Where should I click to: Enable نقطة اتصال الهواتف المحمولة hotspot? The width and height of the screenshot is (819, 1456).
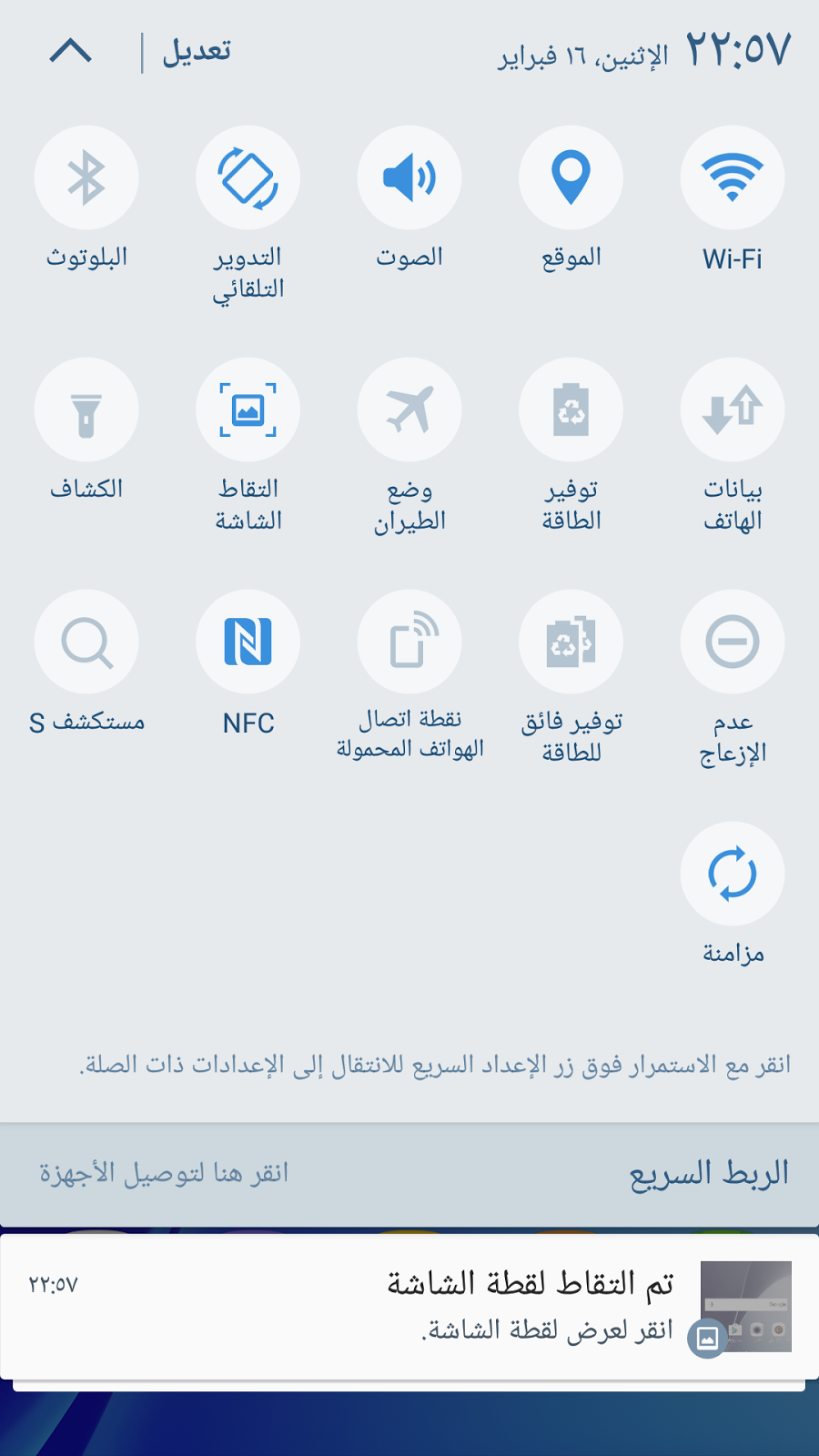pos(409,642)
